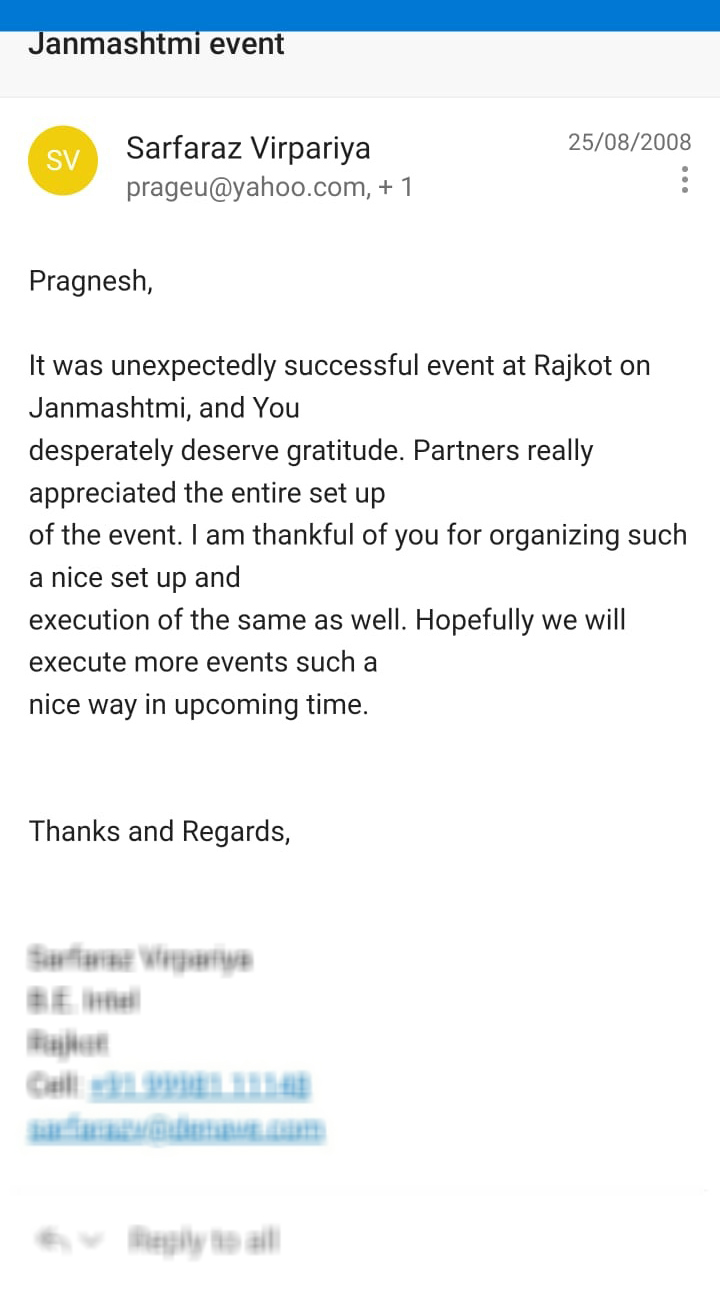Open the reply options dropdown arrow
This screenshot has width=720, height=1300.
point(91,1241)
